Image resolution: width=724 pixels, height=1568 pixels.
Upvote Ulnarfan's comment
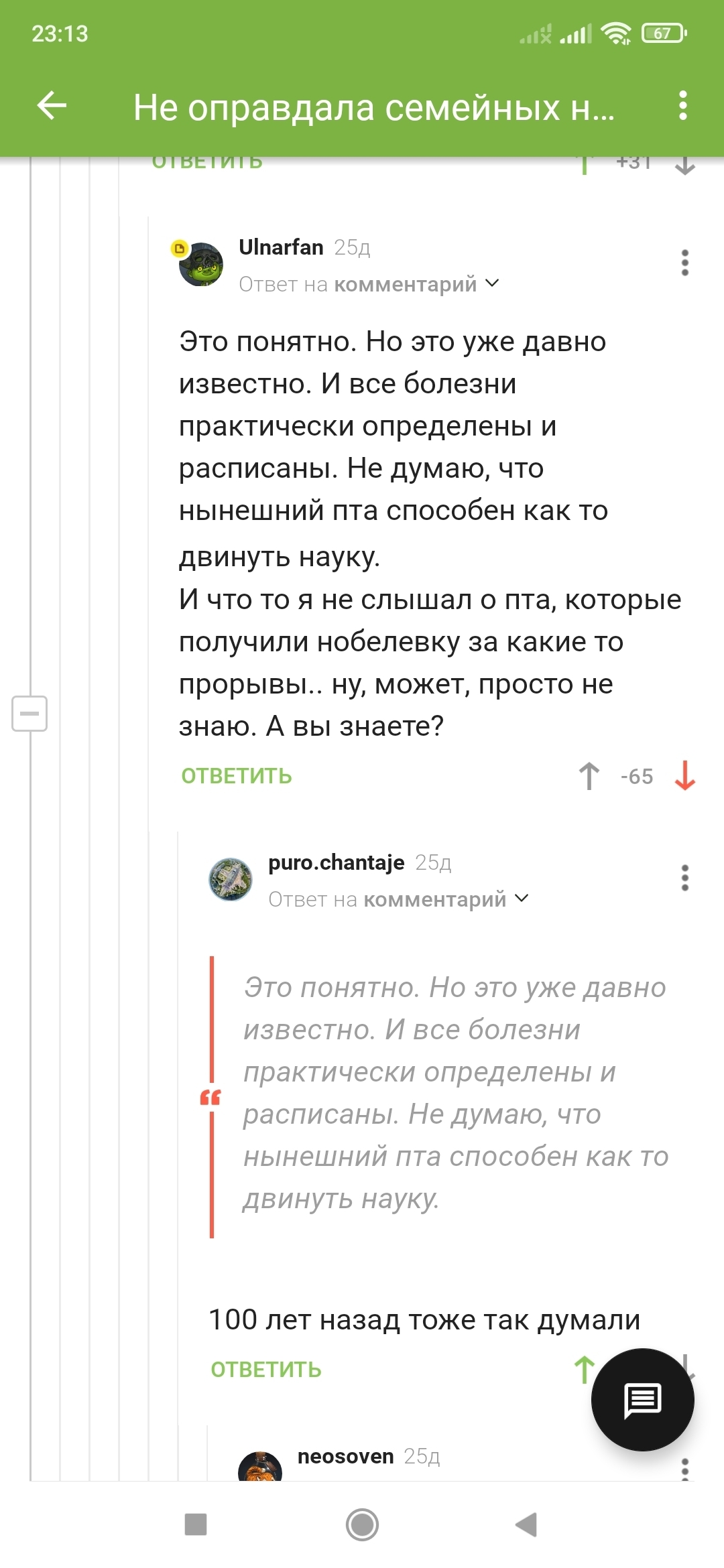tap(589, 776)
